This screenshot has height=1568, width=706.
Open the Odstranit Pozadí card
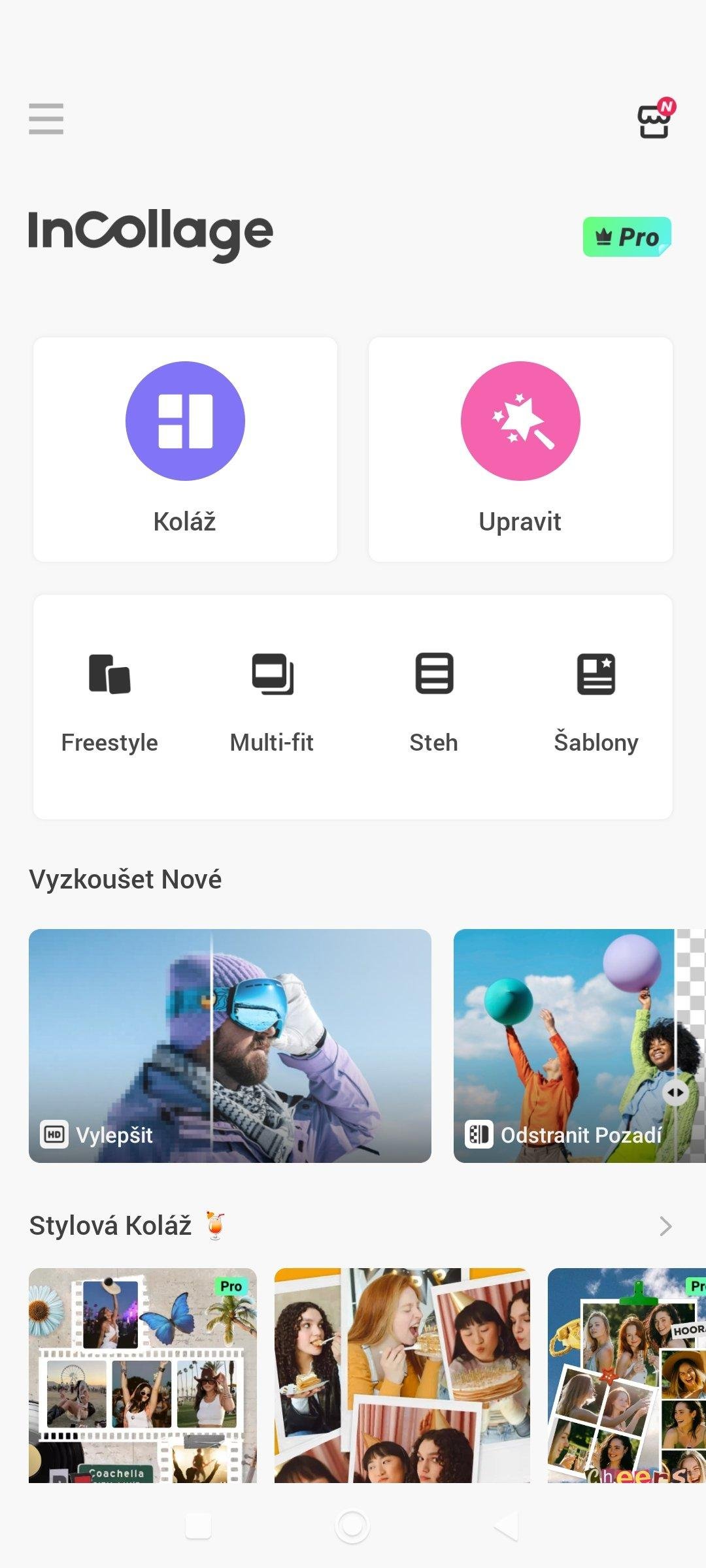click(580, 1045)
